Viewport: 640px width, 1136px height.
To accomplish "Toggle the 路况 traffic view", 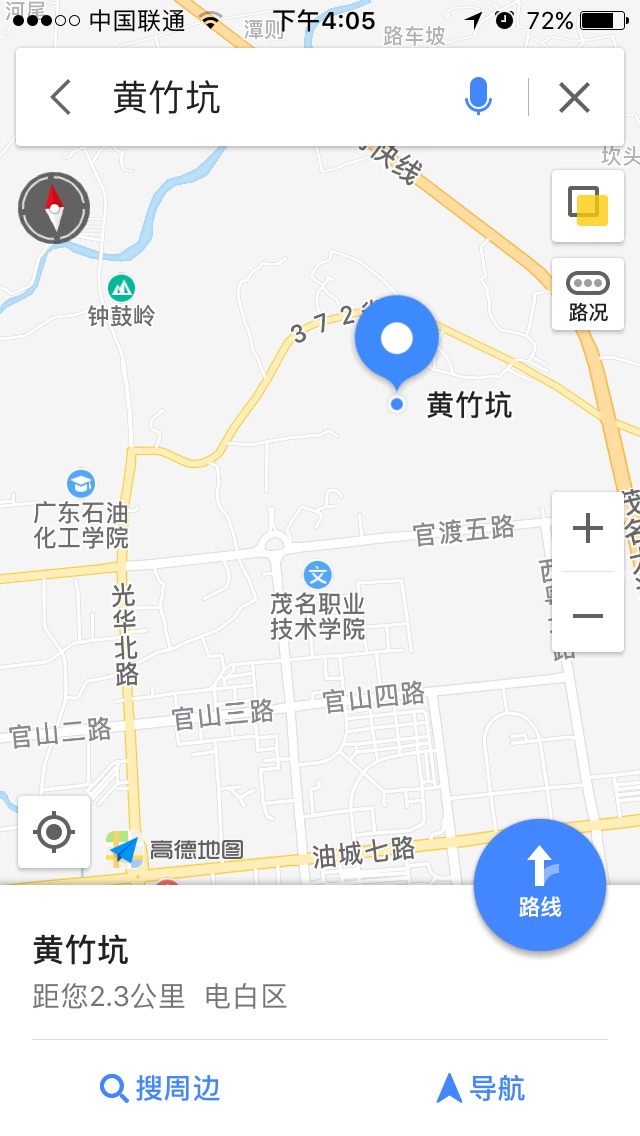I will click(588, 294).
